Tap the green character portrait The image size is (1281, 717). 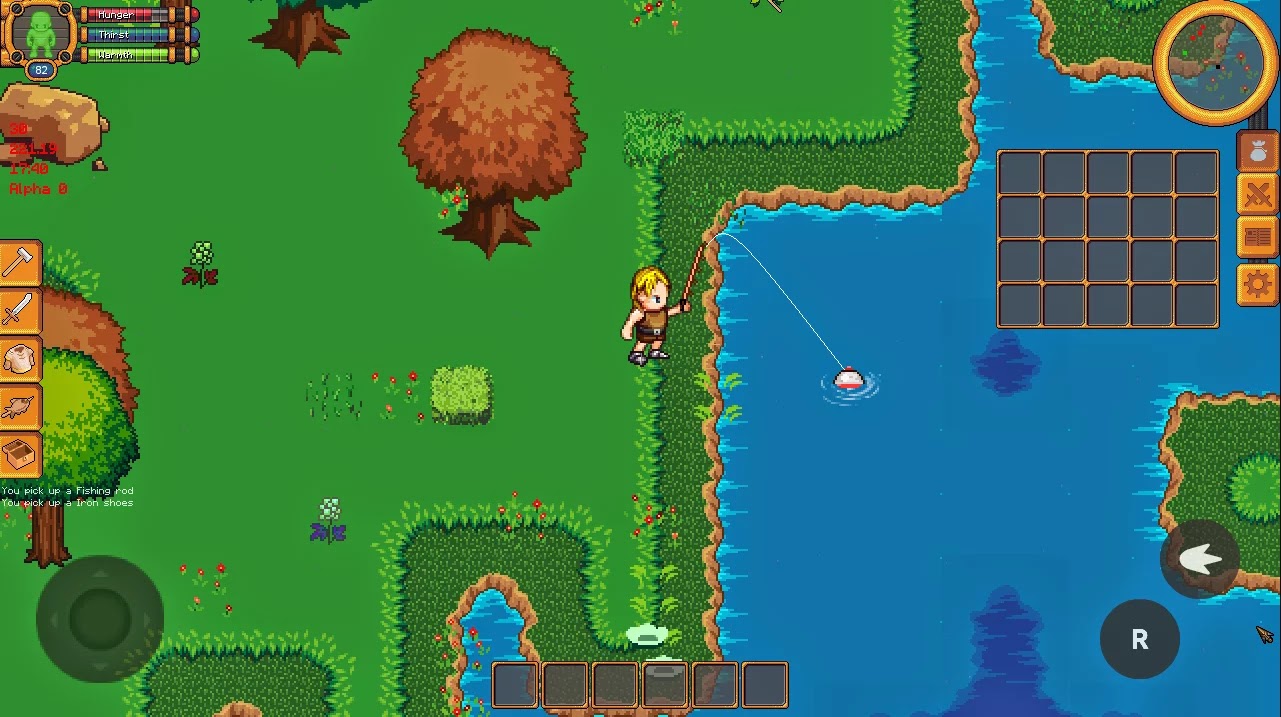(40, 32)
